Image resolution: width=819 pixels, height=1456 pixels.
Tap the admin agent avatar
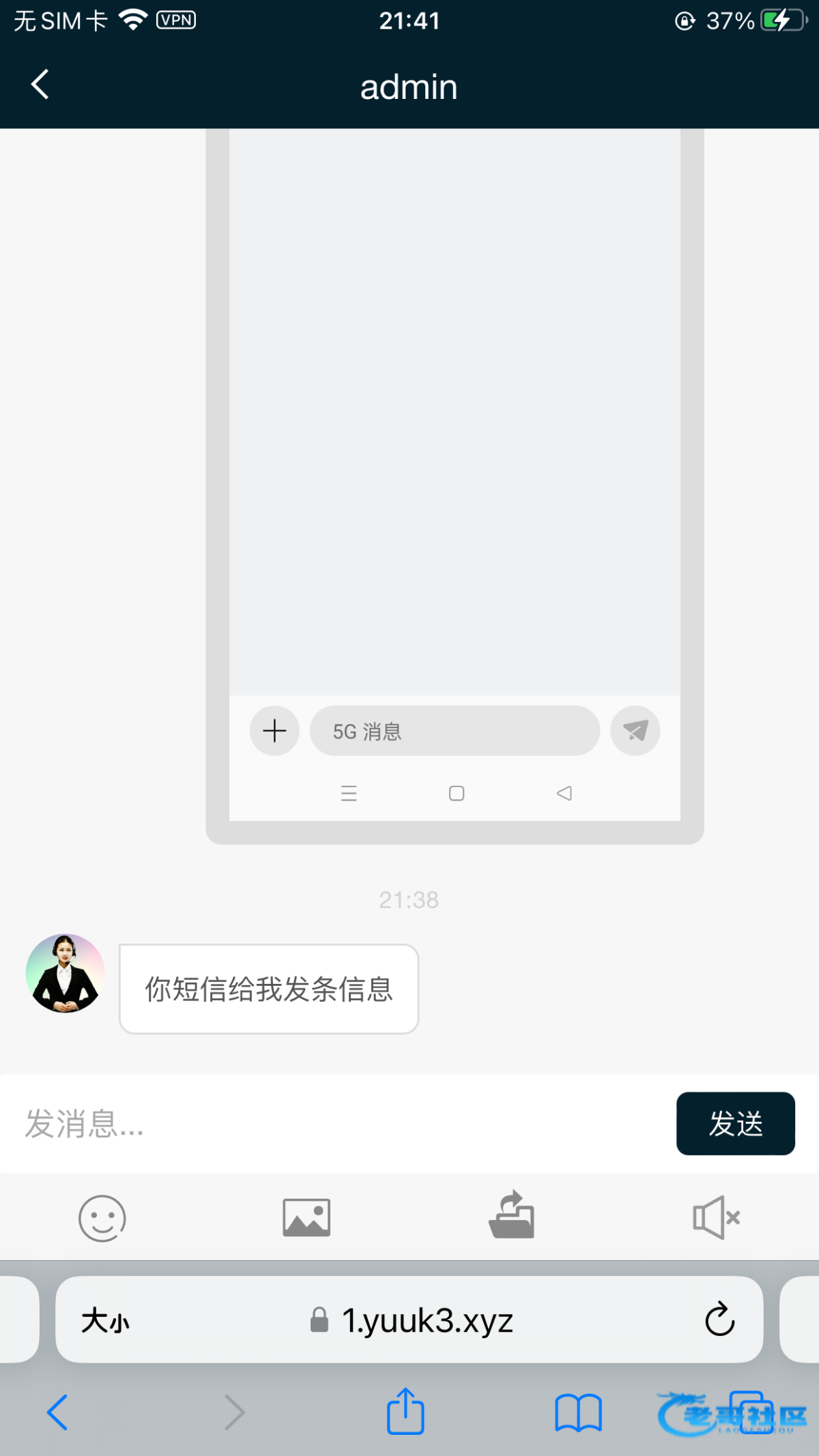(x=65, y=974)
